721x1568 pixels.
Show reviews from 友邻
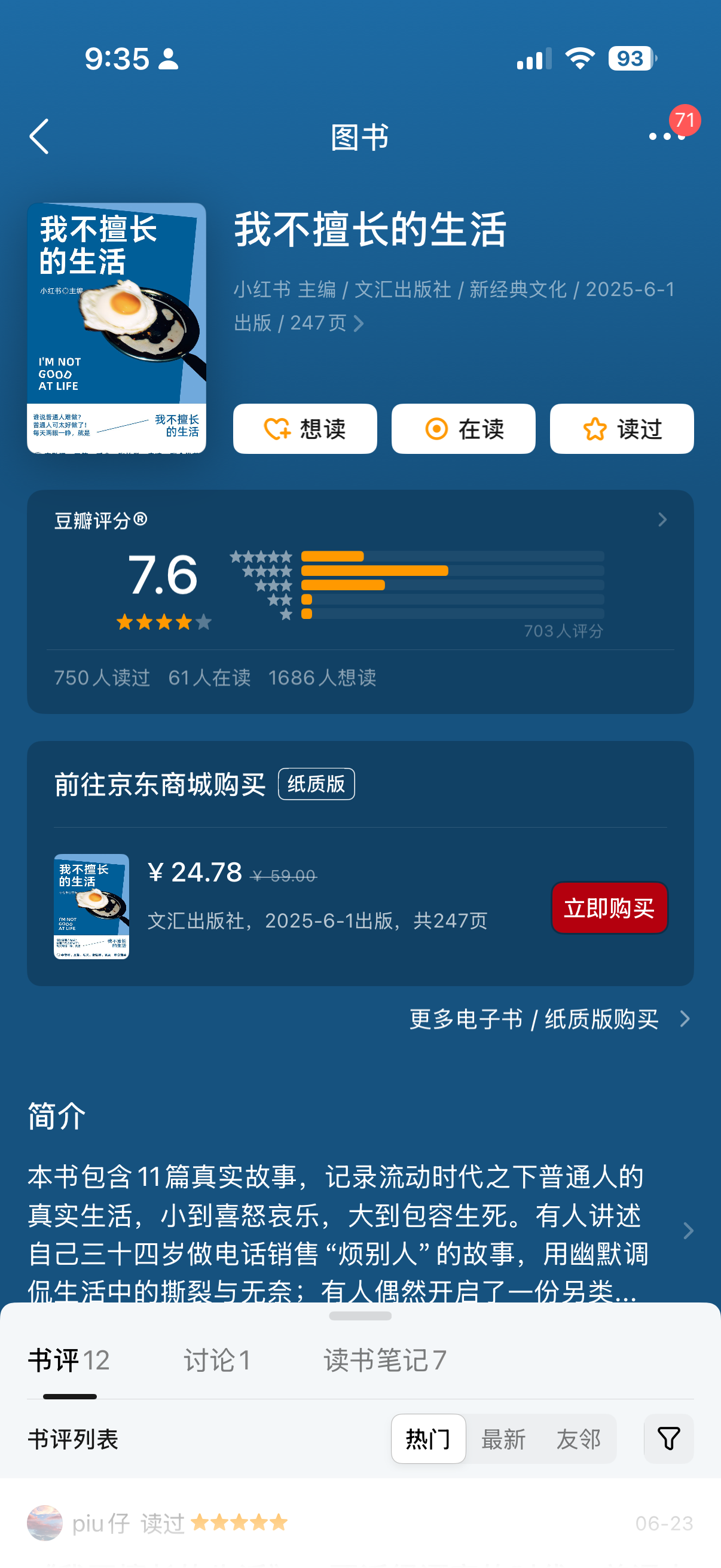tap(578, 1439)
